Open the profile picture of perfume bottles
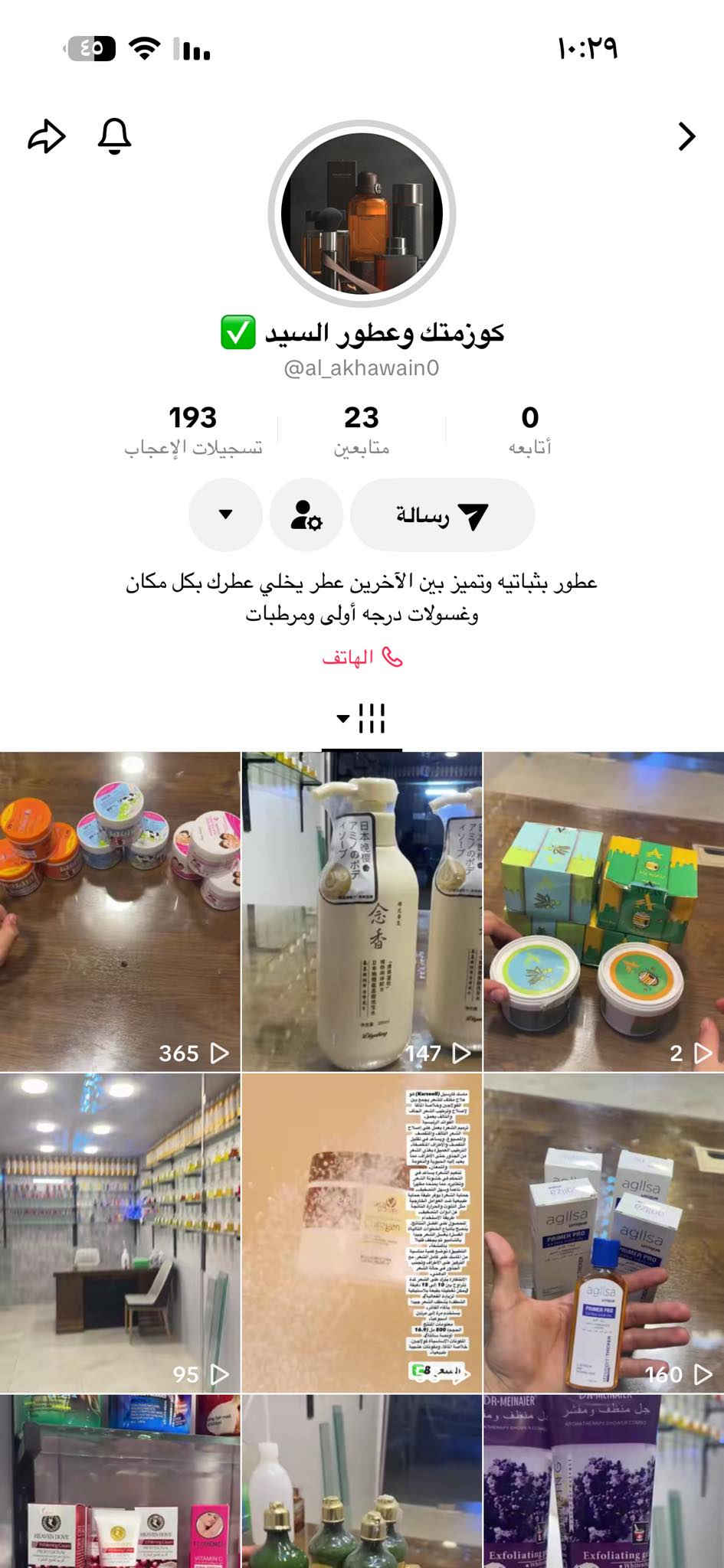This screenshot has width=724, height=1568. pyautogui.click(x=362, y=214)
